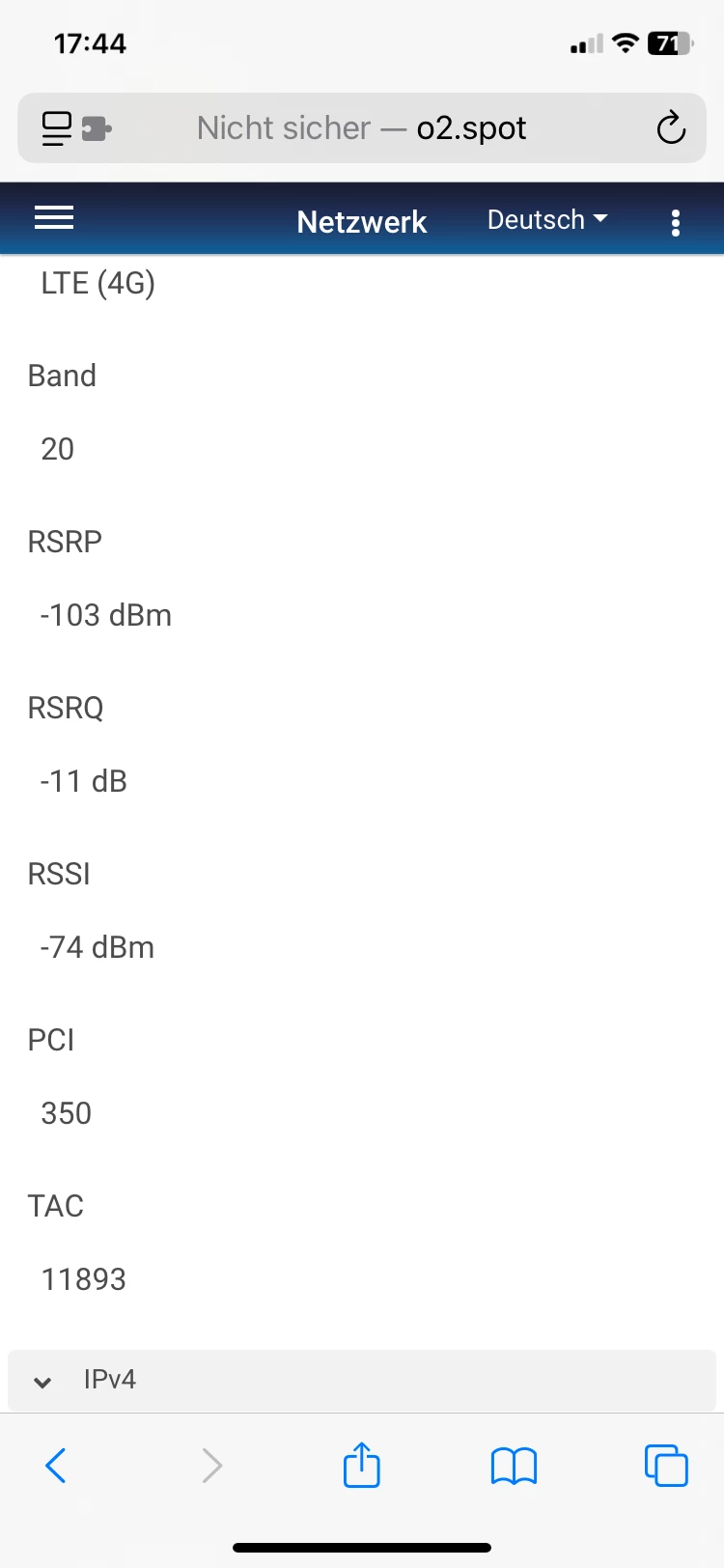
Task: Show all open tabs
Action: pos(665,1466)
